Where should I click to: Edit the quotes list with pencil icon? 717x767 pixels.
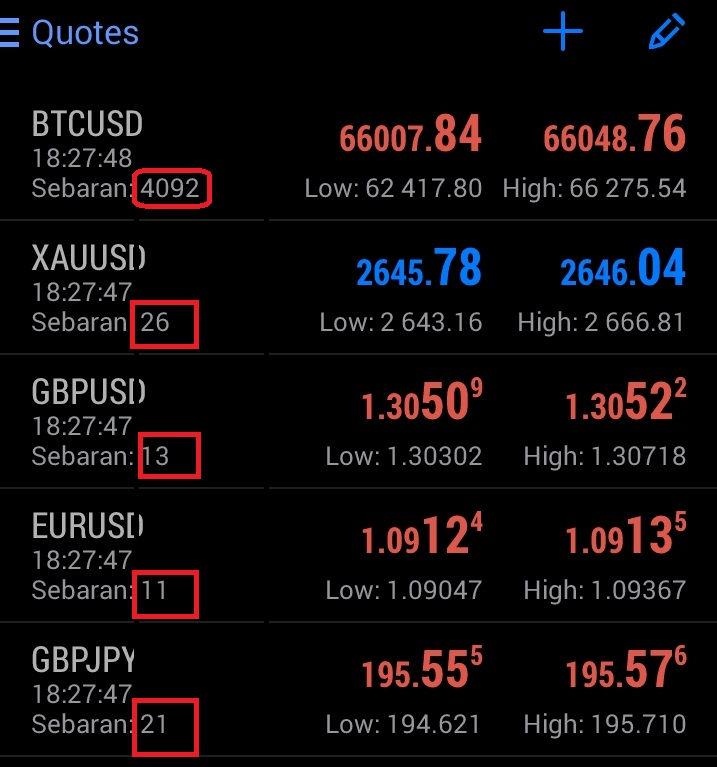click(666, 33)
